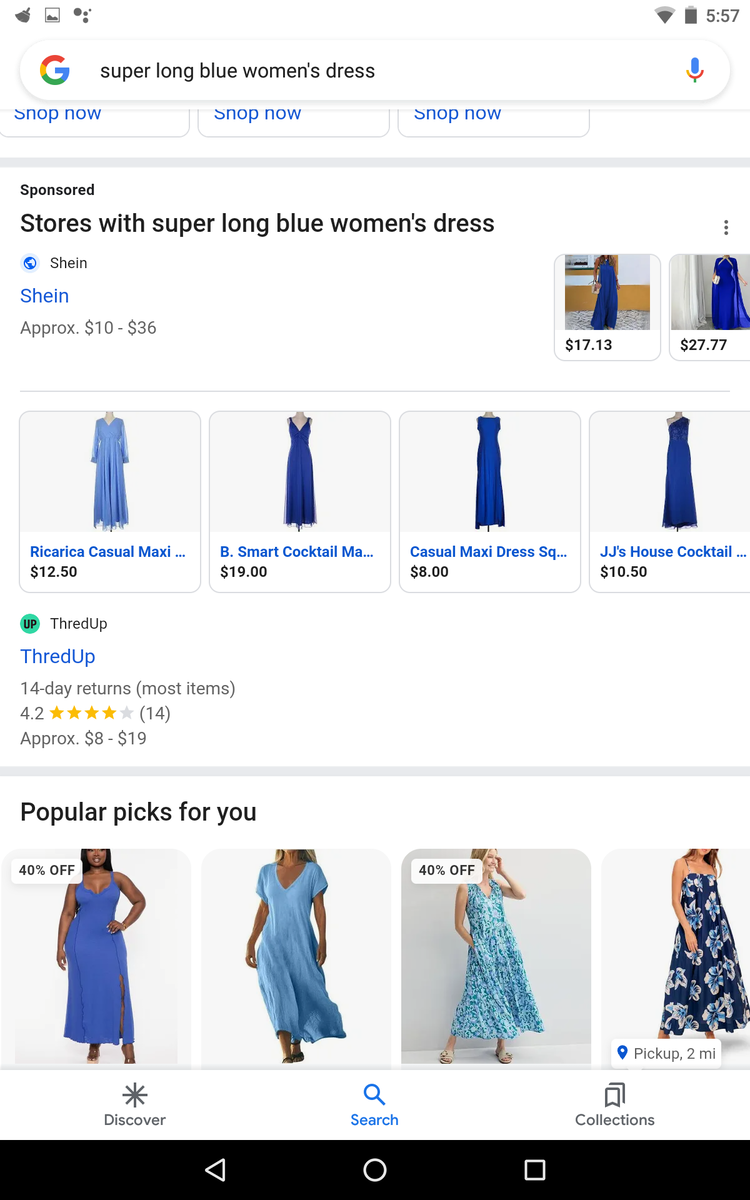This screenshot has width=750, height=1200.
Task: Select the Search tab
Action: (x=374, y=1104)
